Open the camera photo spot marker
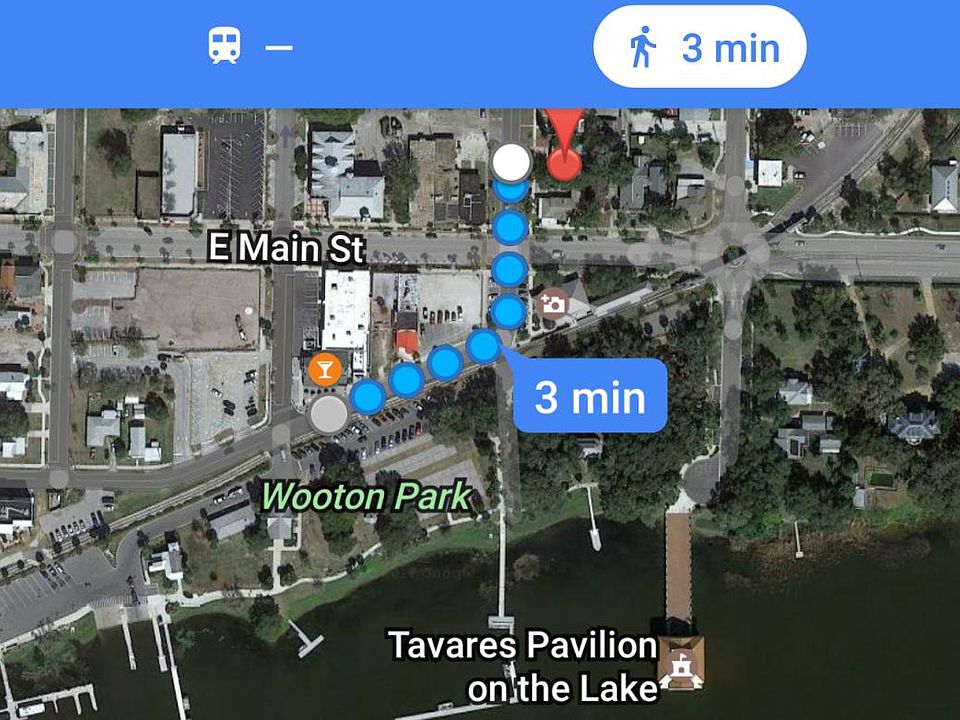The height and width of the screenshot is (720, 960). [x=552, y=302]
